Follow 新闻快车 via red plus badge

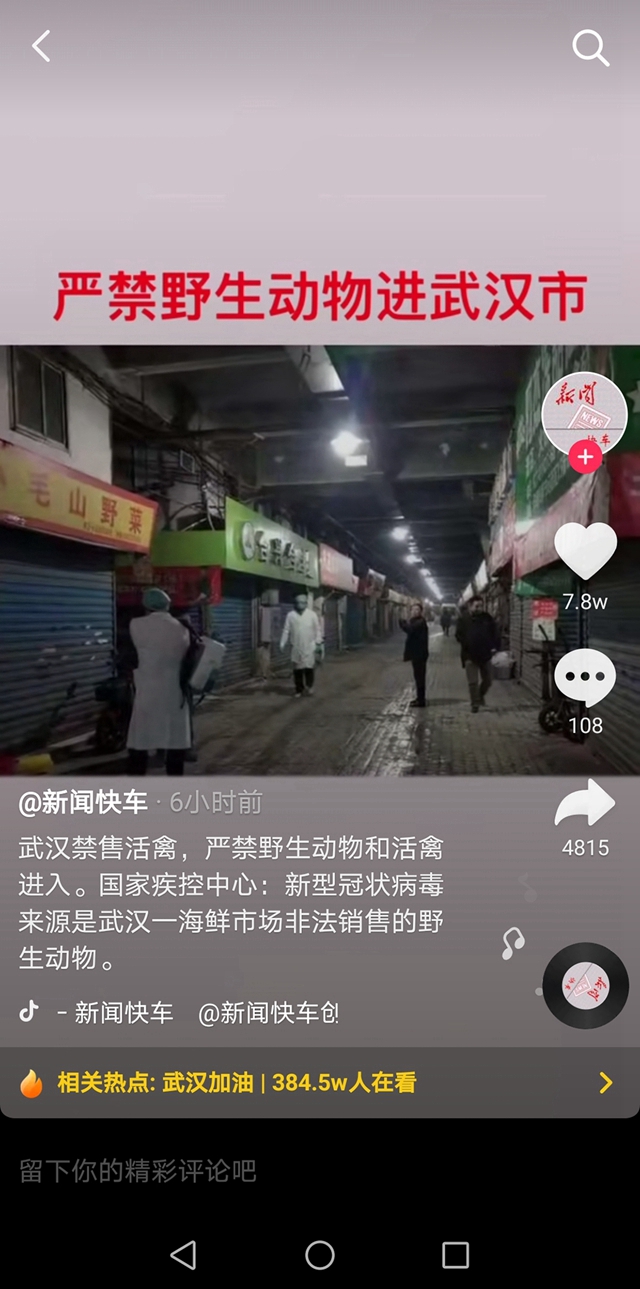[x=585, y=458]
